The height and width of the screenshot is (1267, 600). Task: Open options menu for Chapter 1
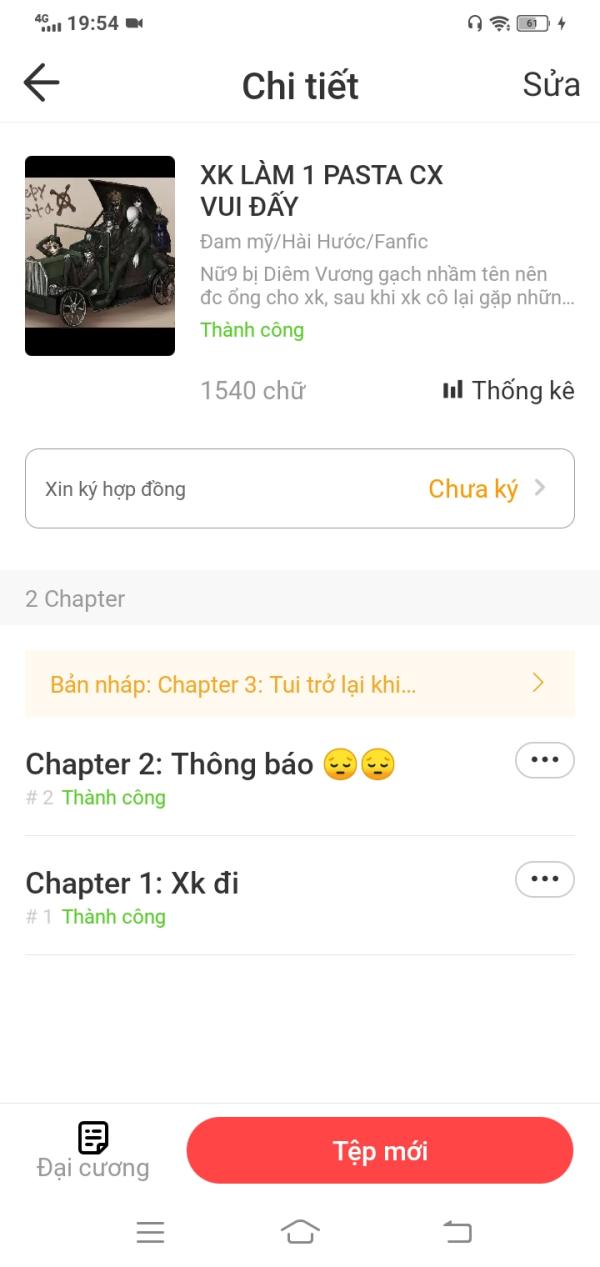pos(545,879)
